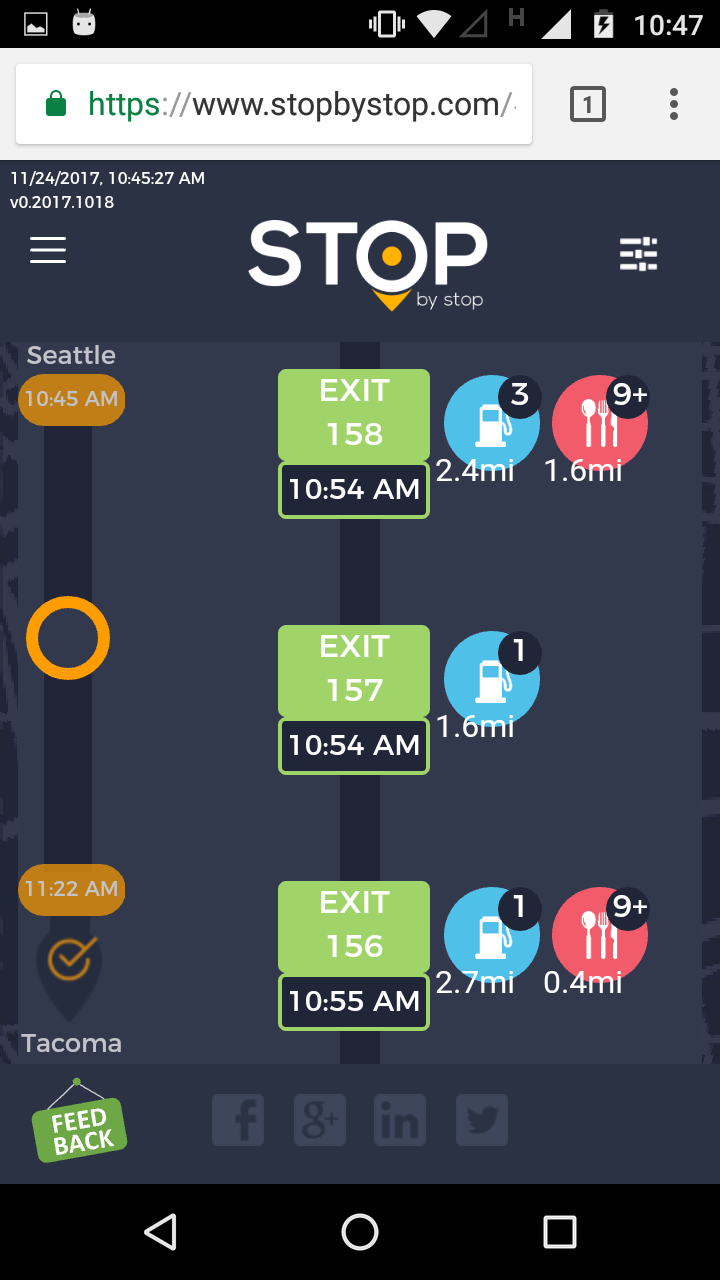The image size is (720, 1280).
Task: Go to the home screen
Action: click(x=360, y=1232)
